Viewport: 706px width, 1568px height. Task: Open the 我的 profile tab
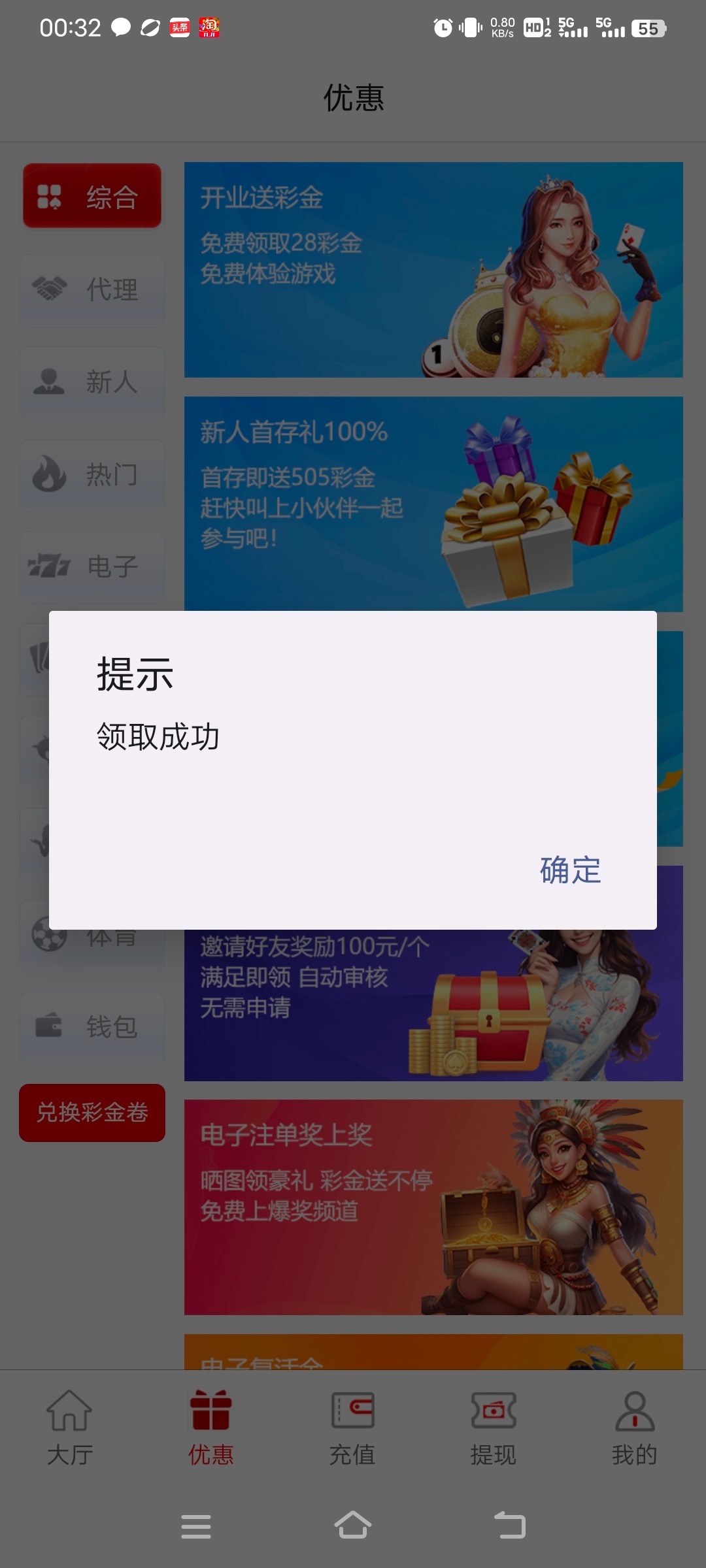pyautogui.click(x=635, y=1428)
